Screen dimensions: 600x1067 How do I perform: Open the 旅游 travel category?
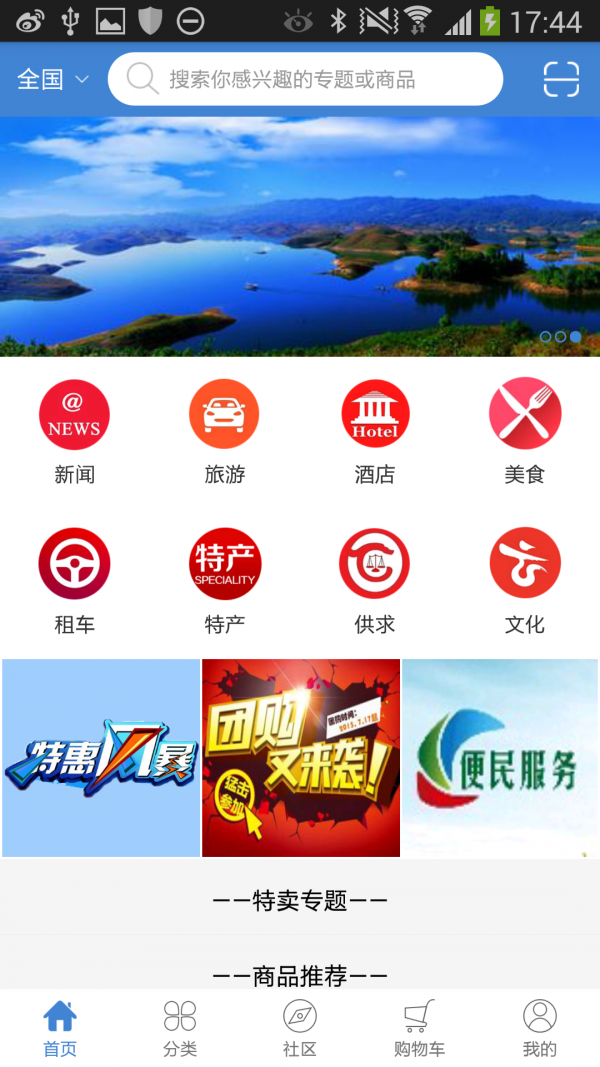point(224,431)
